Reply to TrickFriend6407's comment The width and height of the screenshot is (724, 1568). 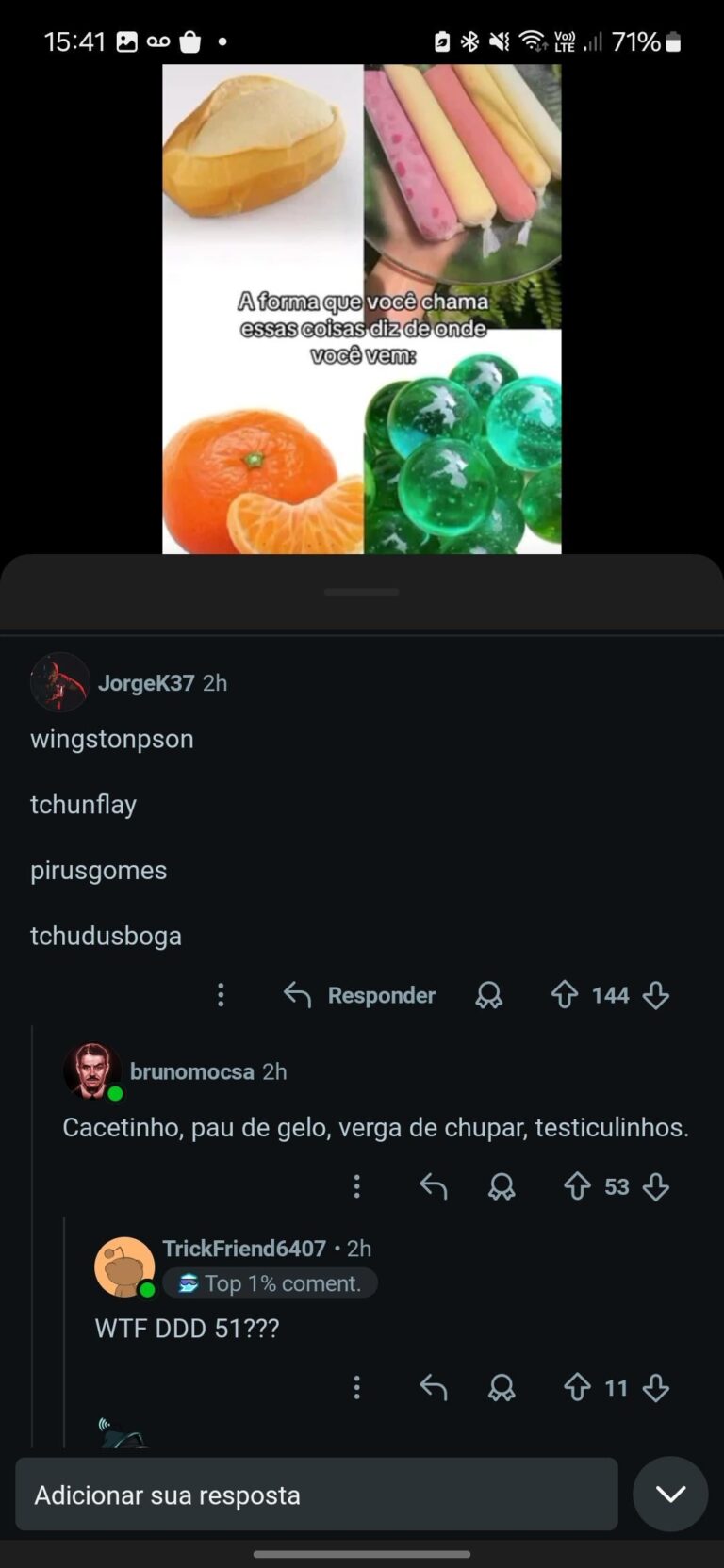(434, 1387)
